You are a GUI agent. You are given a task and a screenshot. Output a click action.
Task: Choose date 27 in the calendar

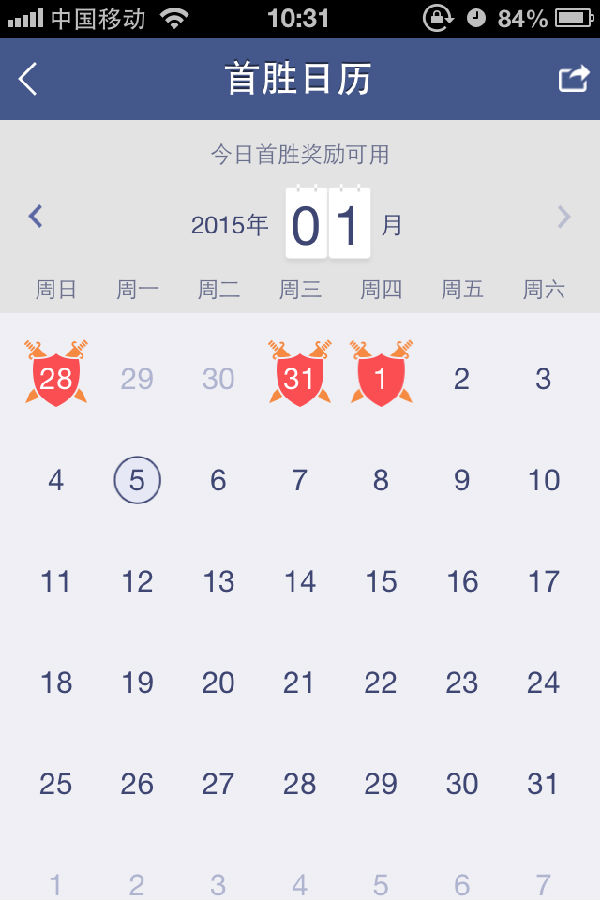tap(218, 784)
